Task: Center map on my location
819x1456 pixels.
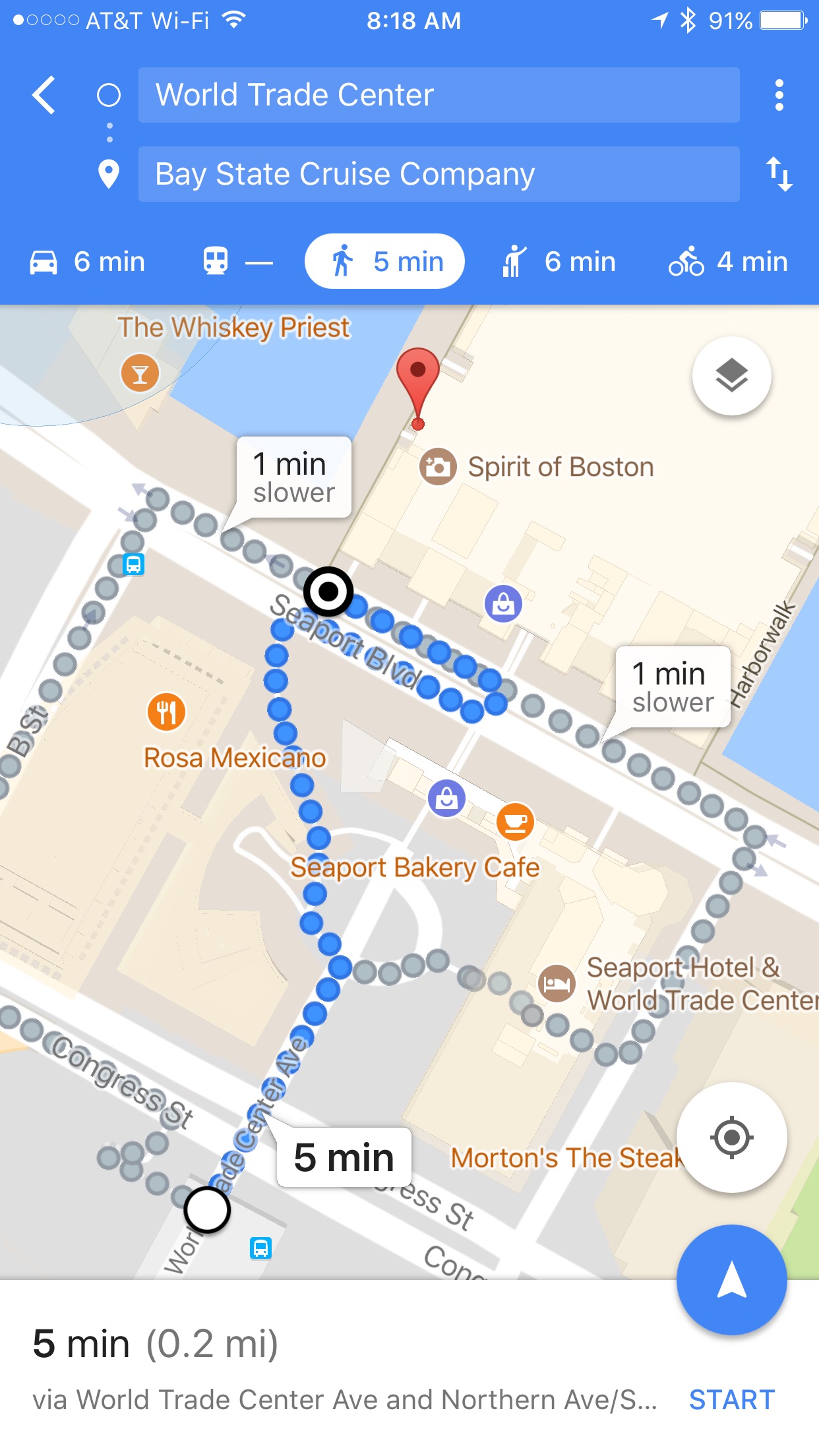Action: [x=731, y=1137]
